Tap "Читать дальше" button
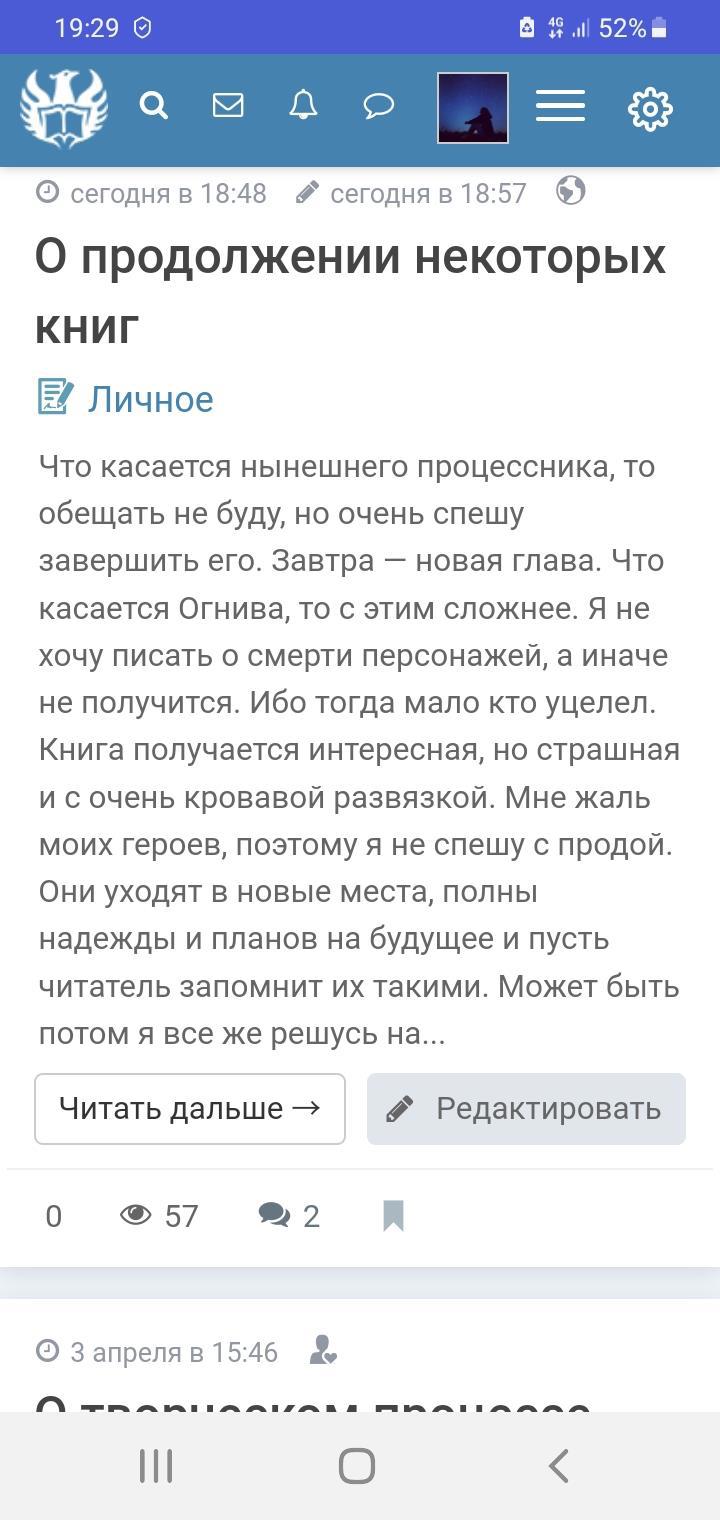This screenshot has width=720, height=1520. 190,1108
